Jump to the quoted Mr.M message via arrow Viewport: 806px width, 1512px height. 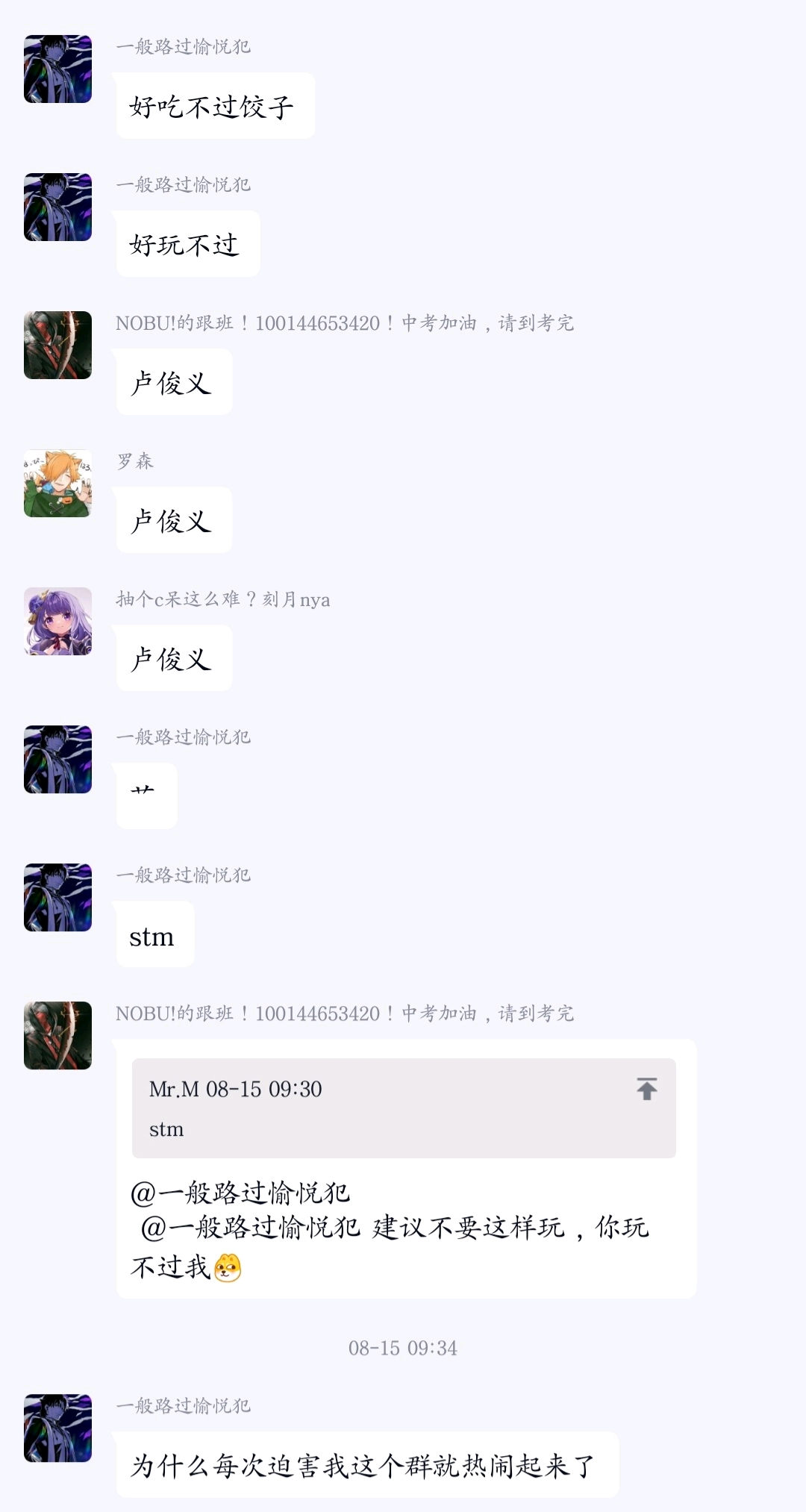tap(646, 1089)
